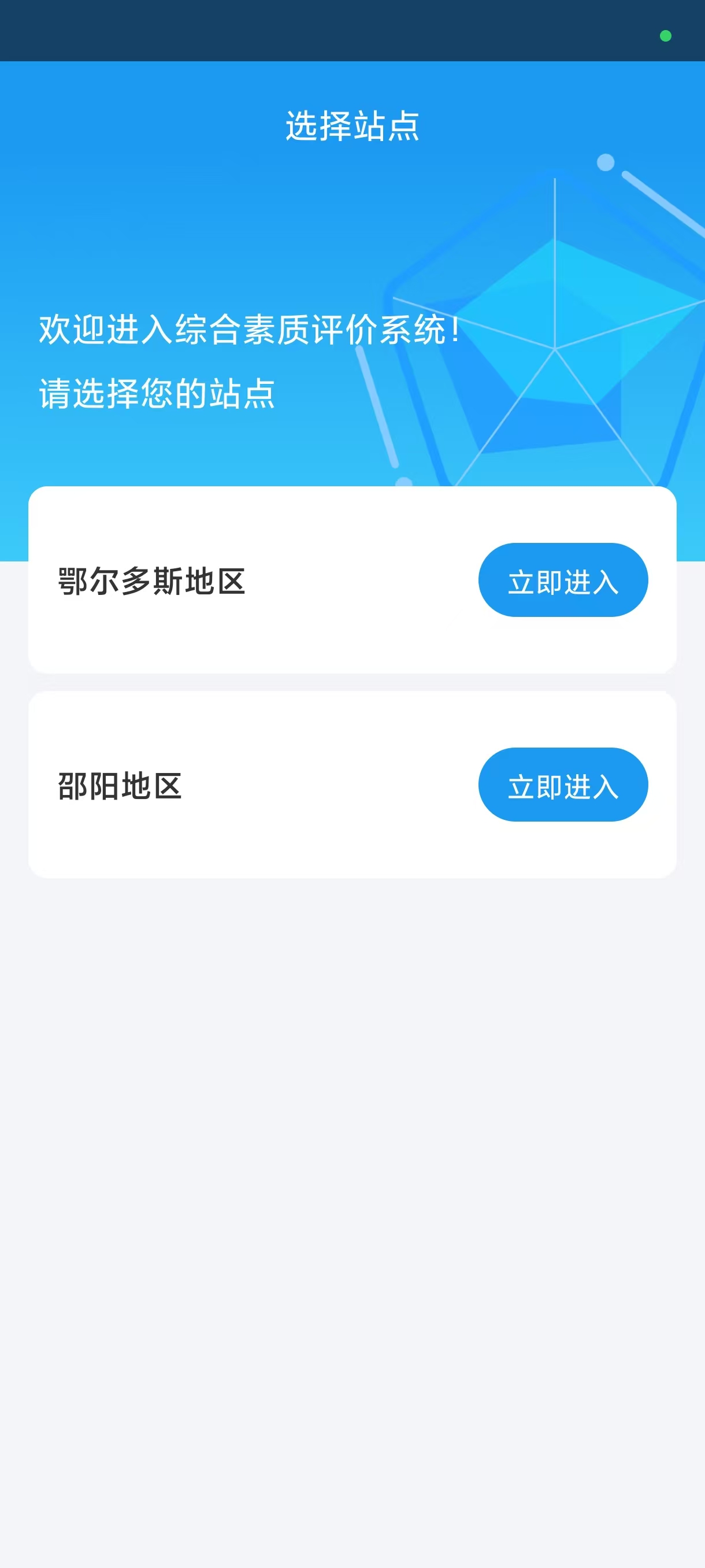Tap 立即进入 for 邵阳地区
Image resolution: width=705 pixels, height=1568 pixels.
click(x=563, y=785)
